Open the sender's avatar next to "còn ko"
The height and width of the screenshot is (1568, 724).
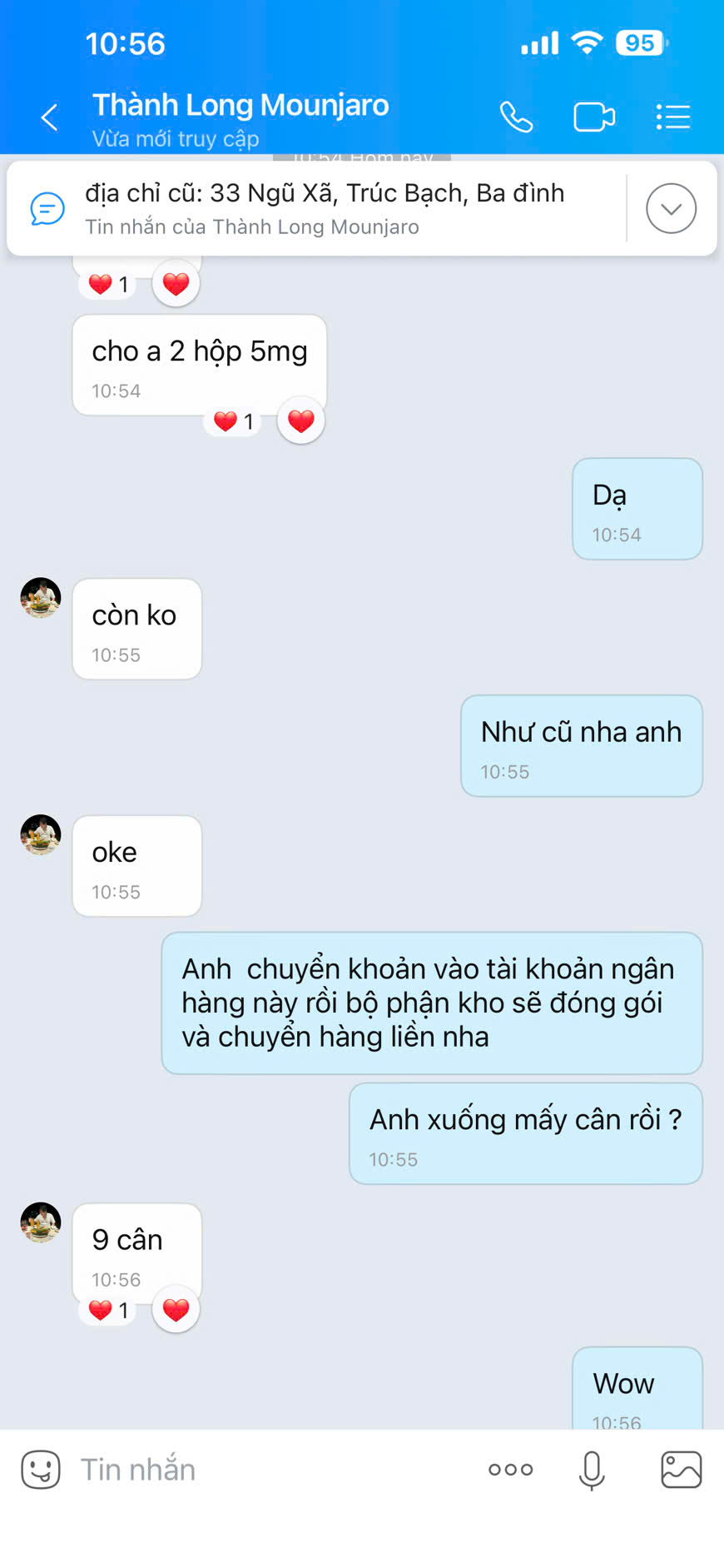point(41,598)
